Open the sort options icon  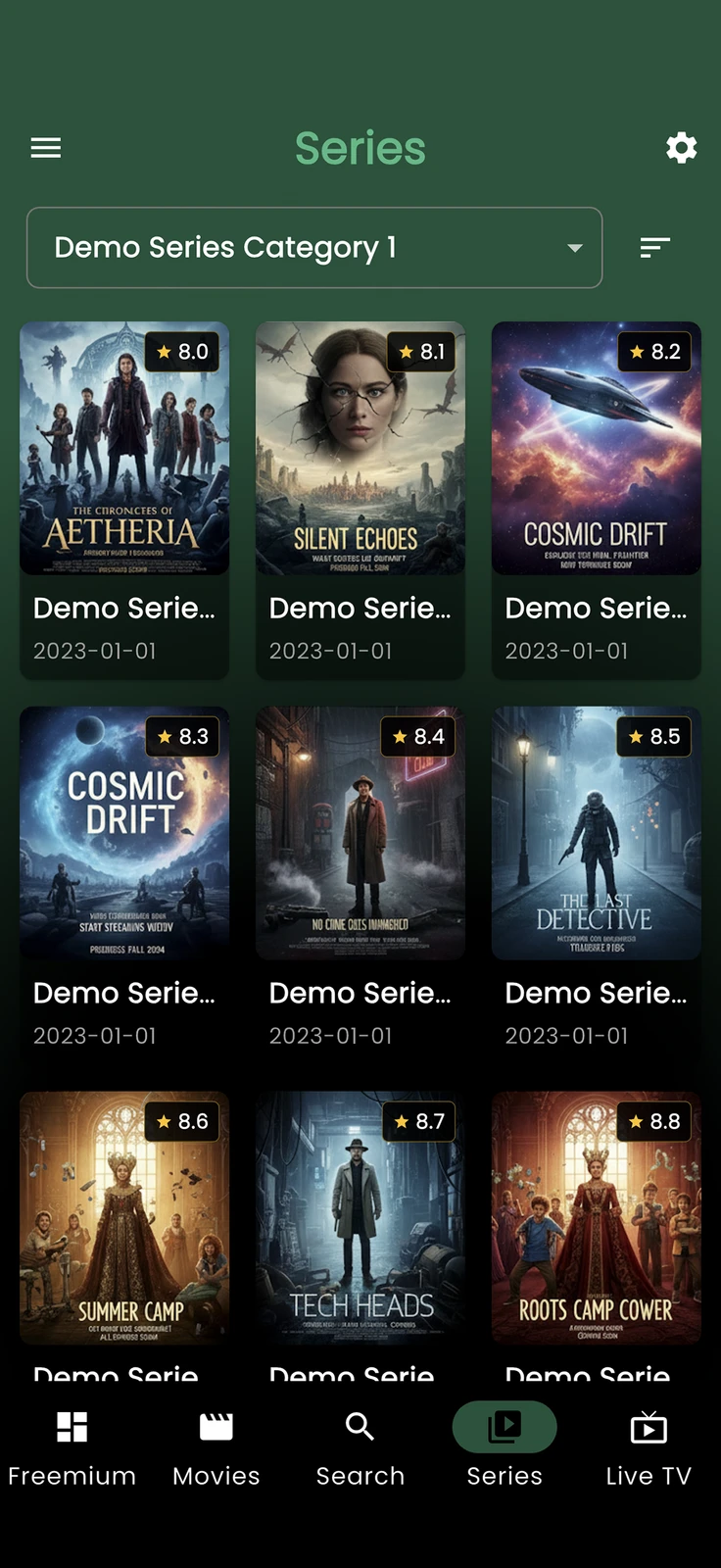pyautogui.click(x=654, y=248)
